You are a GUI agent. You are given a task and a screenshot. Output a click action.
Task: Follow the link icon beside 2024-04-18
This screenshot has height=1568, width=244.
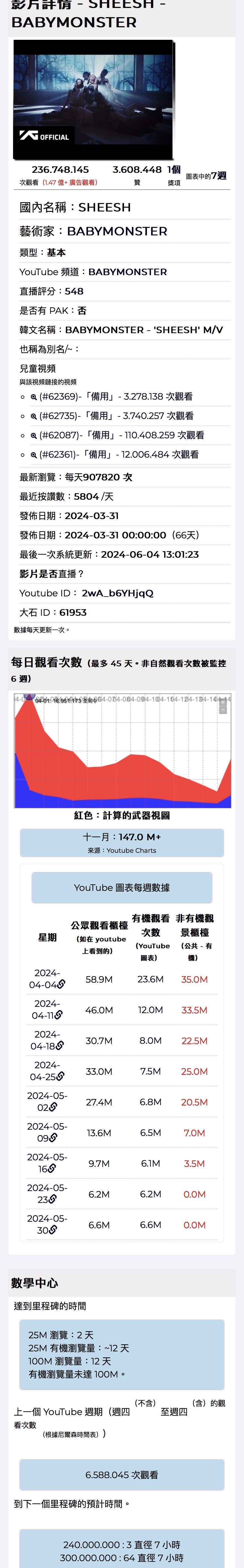tap(60, 1046)
